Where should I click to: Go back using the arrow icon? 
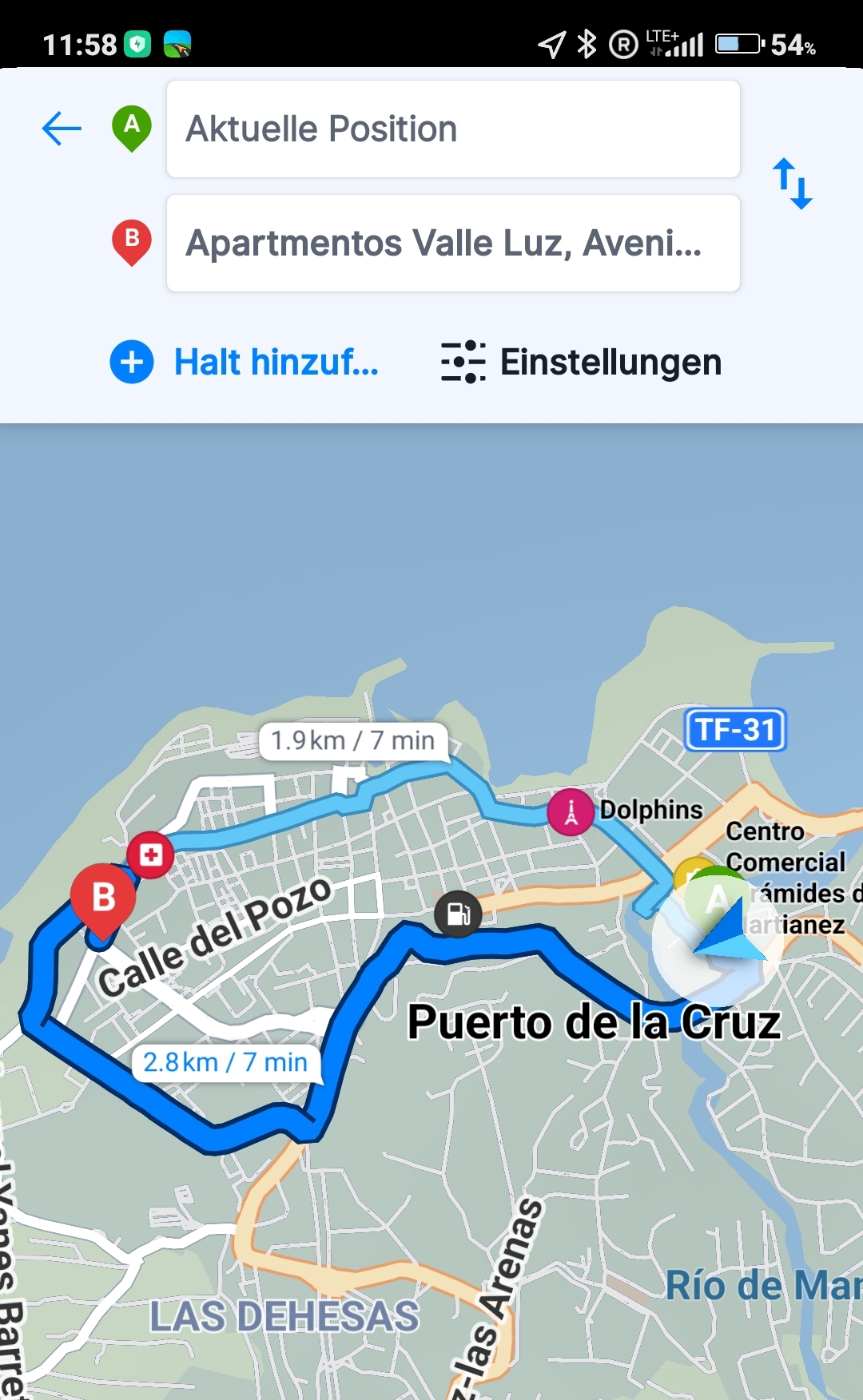pos(62,129)
